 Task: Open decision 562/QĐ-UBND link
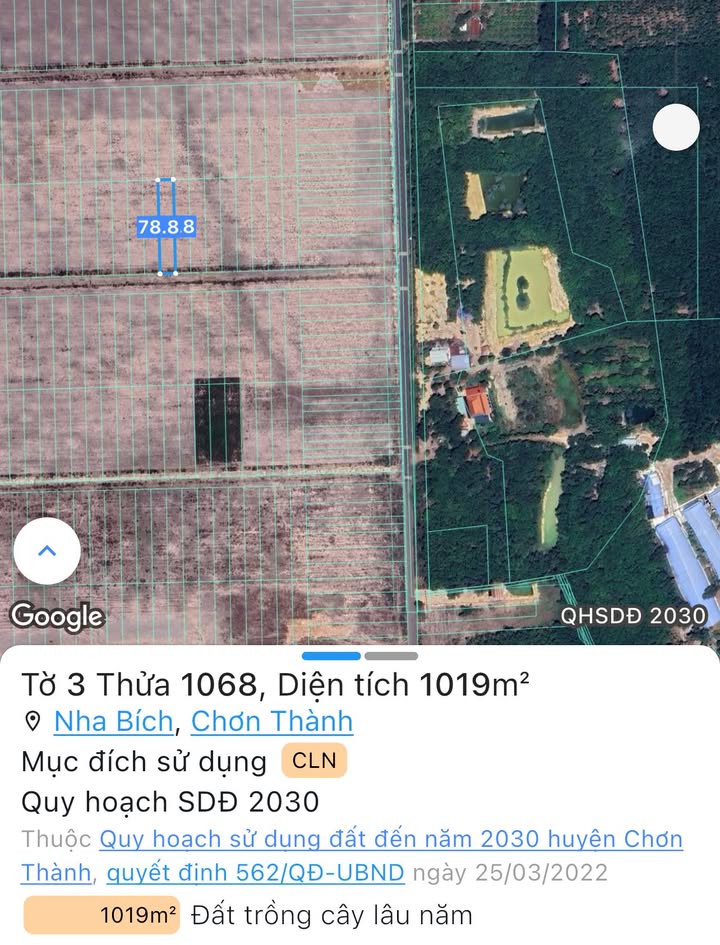255,873
